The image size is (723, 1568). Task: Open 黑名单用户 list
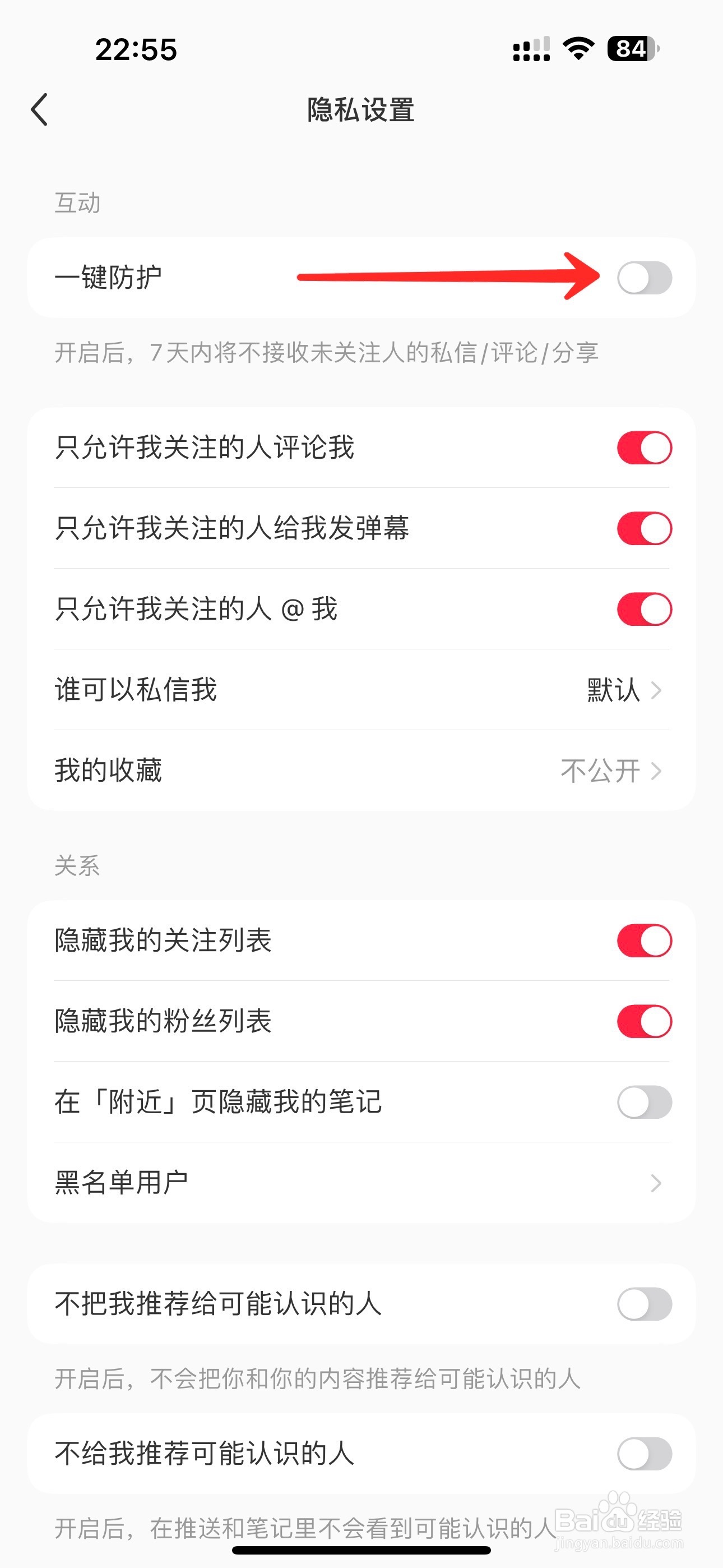[x=361, y=1183]
